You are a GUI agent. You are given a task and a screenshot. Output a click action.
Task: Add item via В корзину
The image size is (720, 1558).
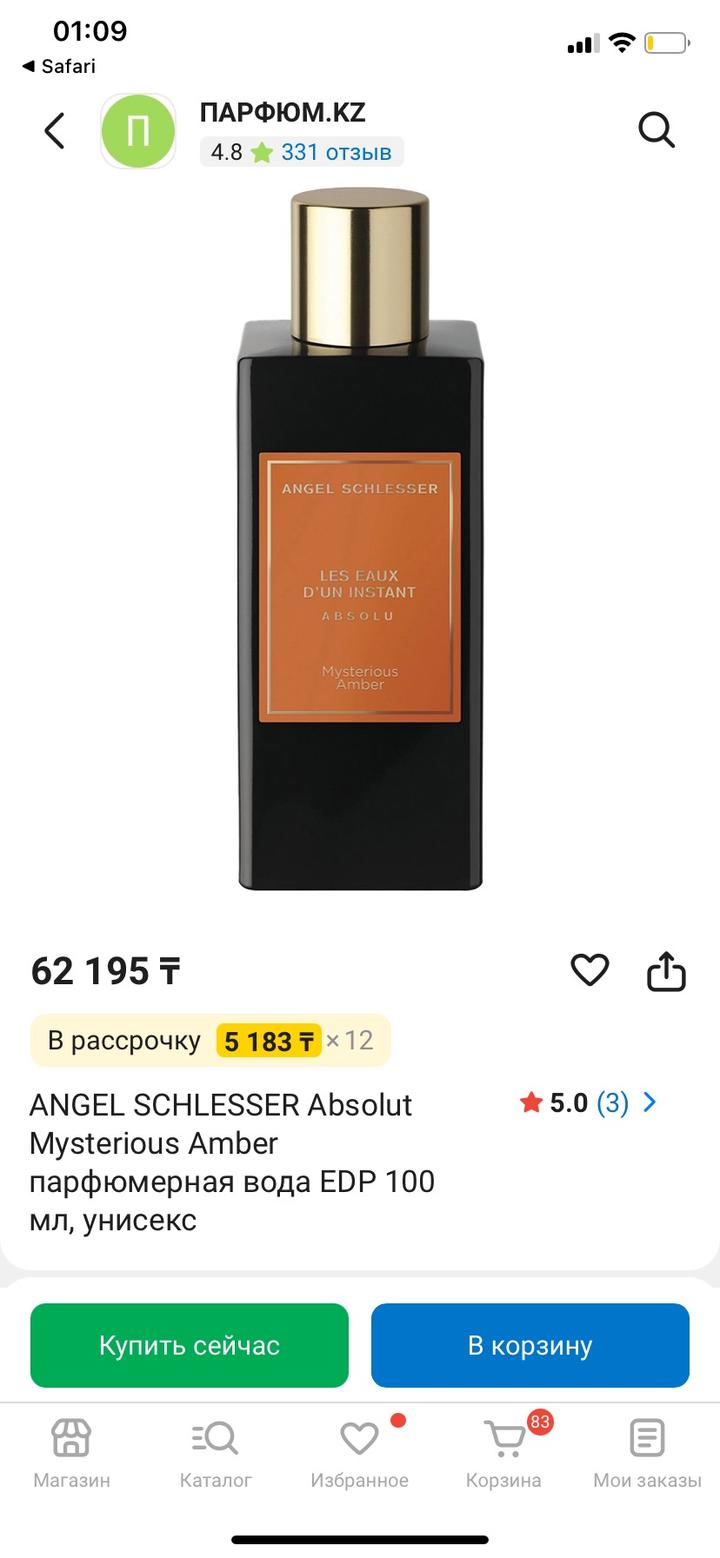point(530,1345)
